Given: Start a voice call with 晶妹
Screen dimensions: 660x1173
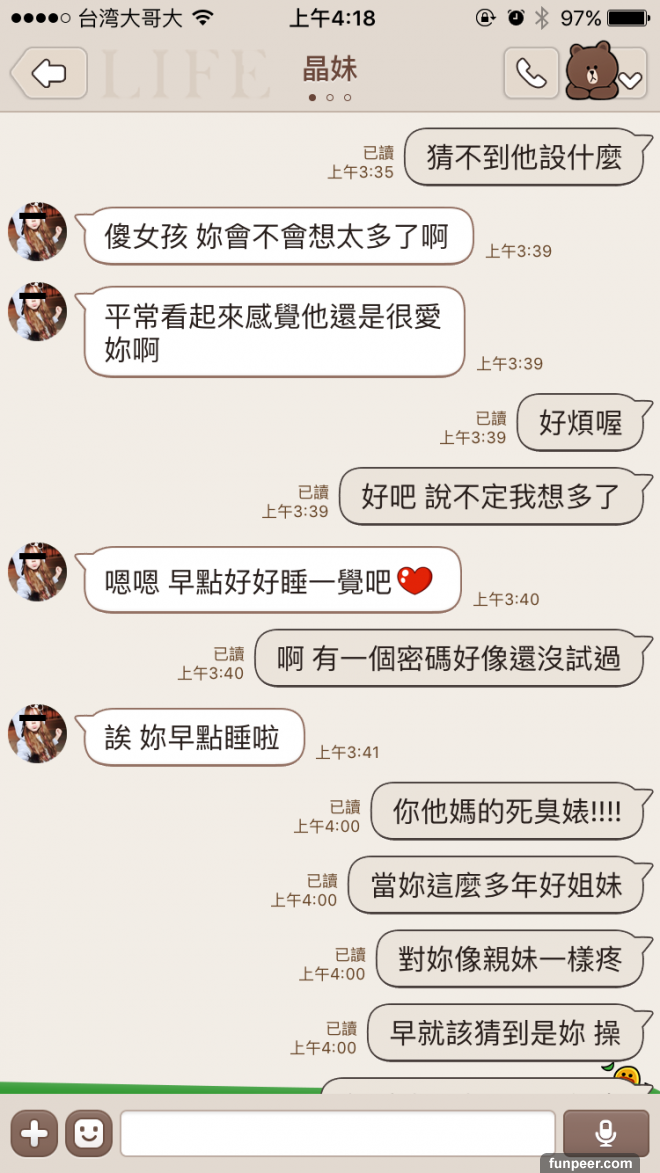Looking at the screenshot, I should [530, 73].
